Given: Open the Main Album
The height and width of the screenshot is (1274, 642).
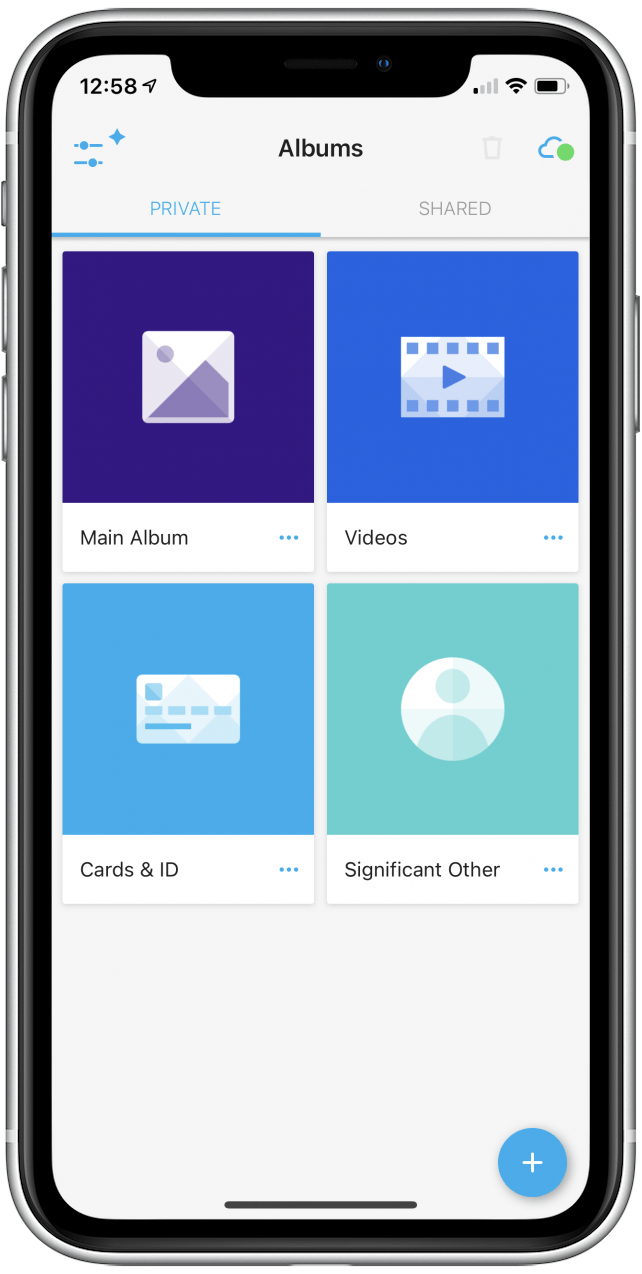Looking at the screenshot, I should (x=188, y=377).
